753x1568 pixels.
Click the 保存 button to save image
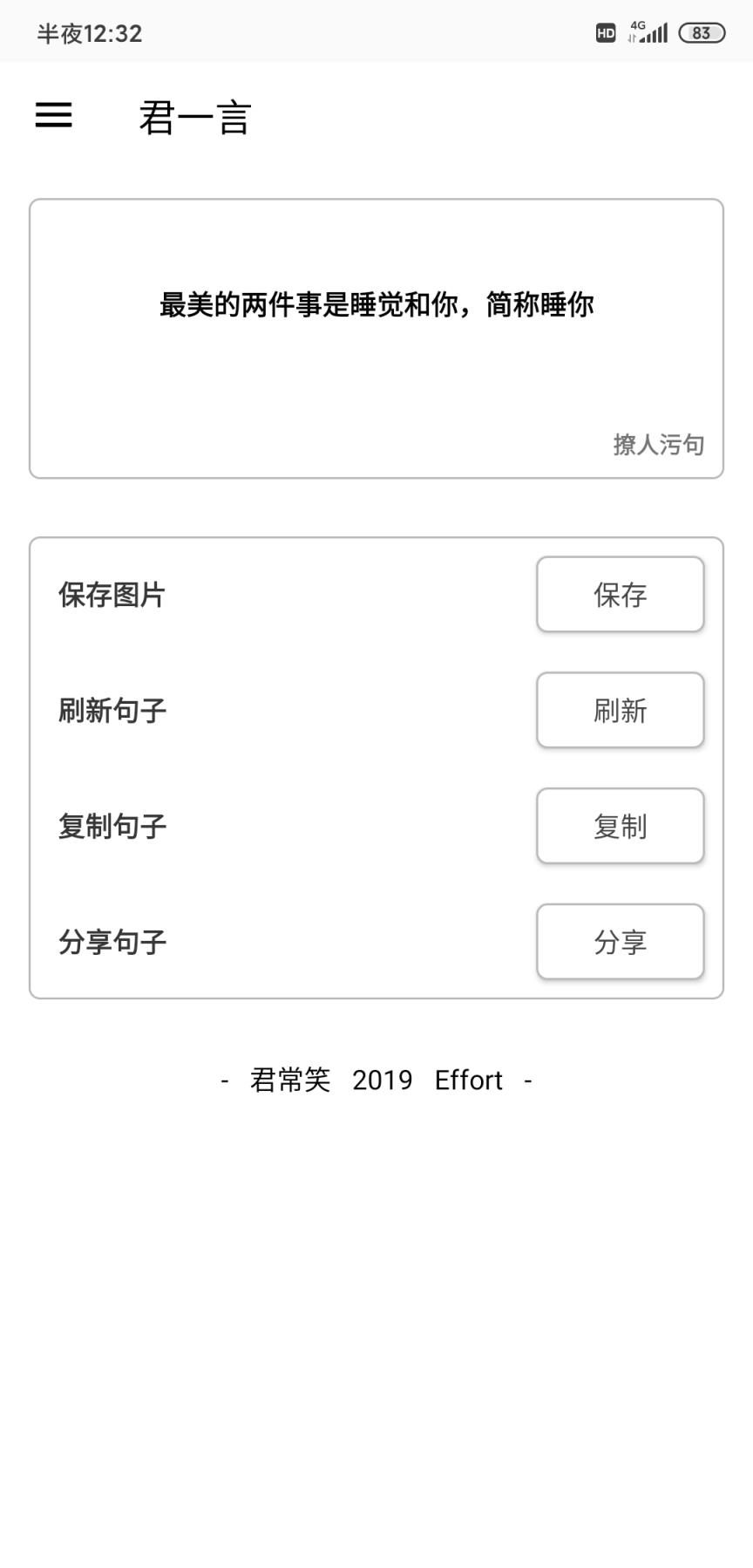pyautogui.click(x=620, y=595)
